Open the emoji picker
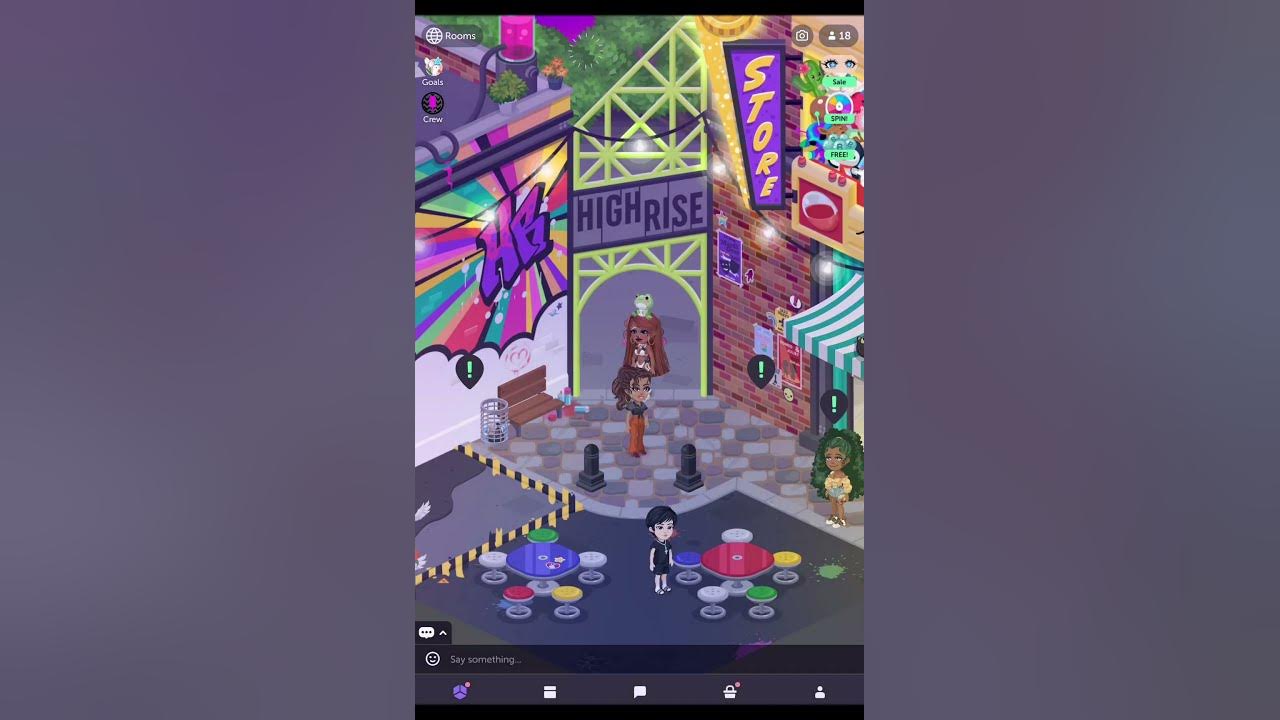This screenshot has height=720, width=1280. (433, 659)
